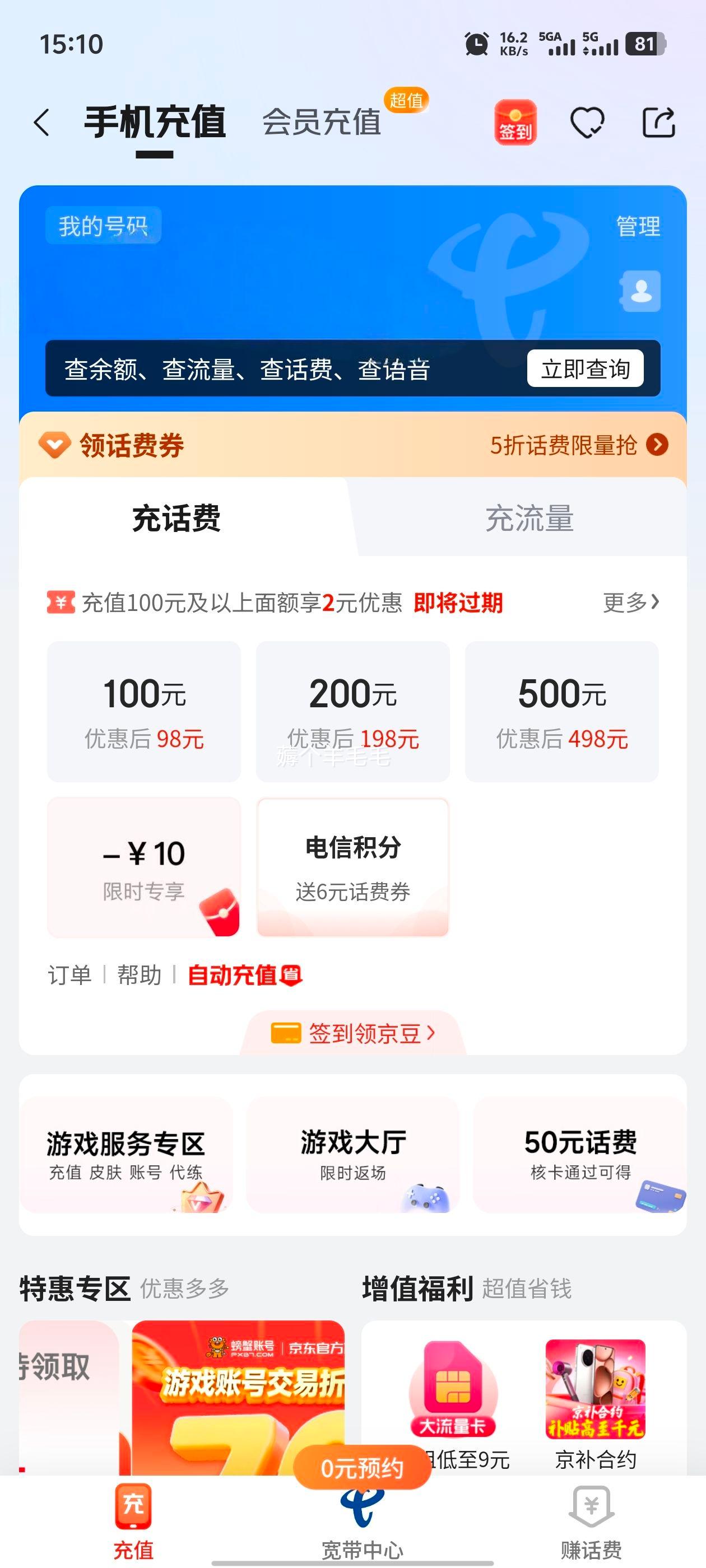Go back using the top-left arrow
Image resolution: width=706 pixels, height=1568 pixels.
(41, 122)
